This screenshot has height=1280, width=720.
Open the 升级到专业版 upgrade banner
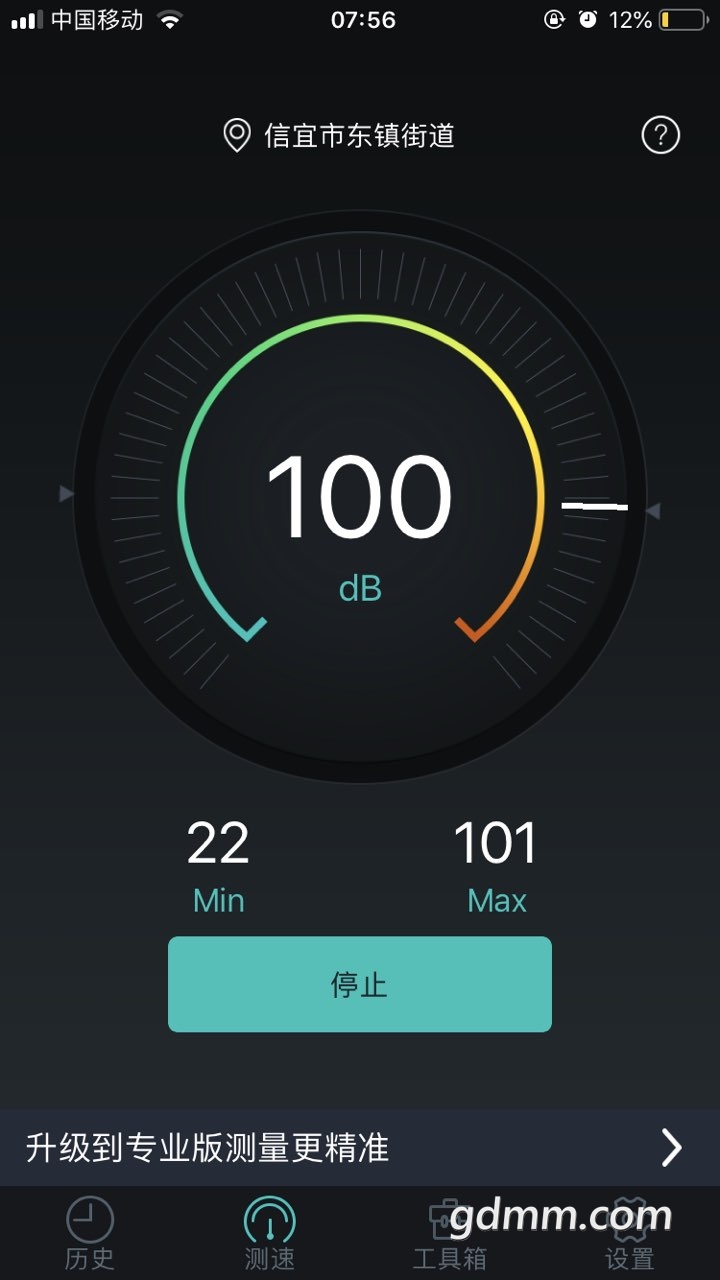360,1147
